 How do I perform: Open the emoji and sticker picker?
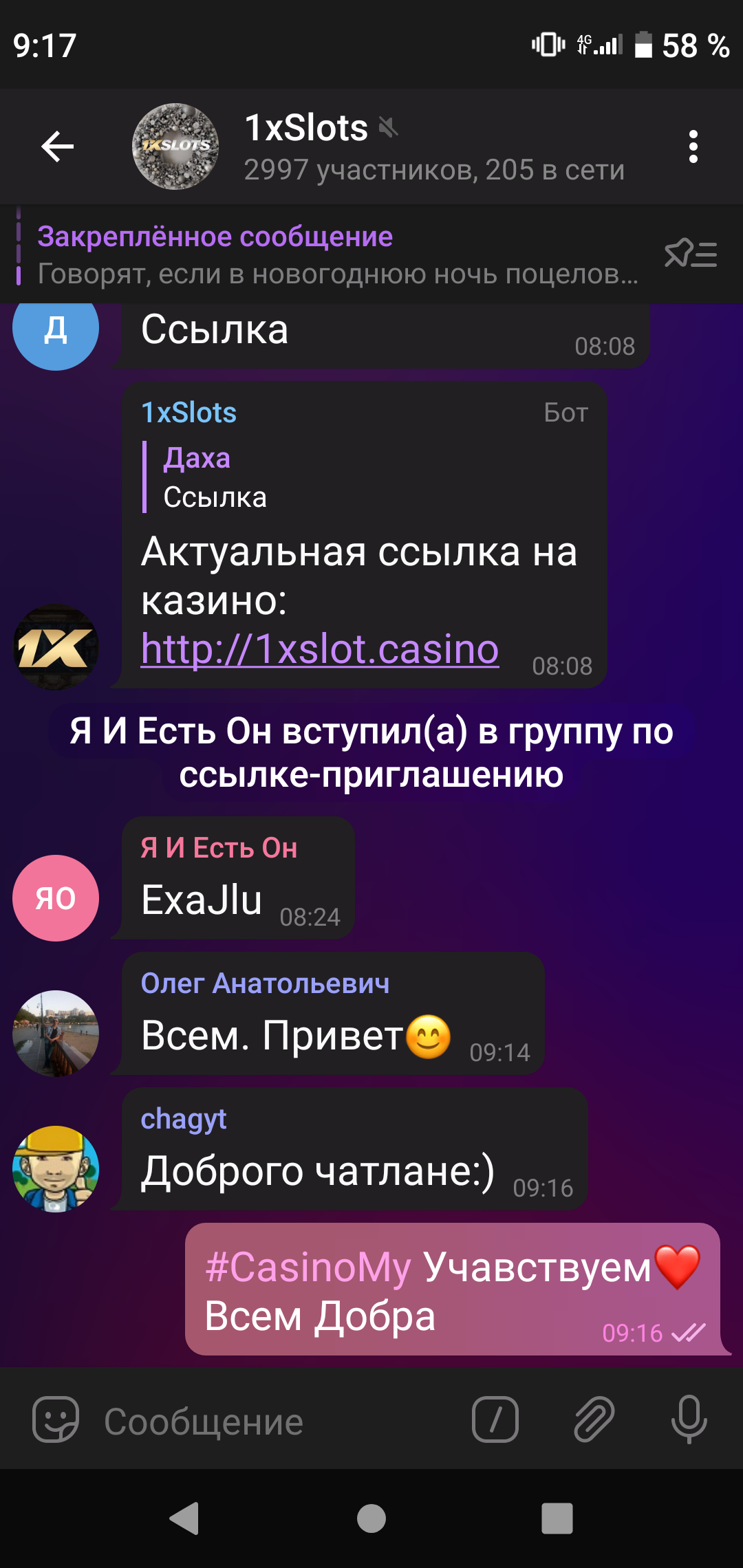[x=56, y=1419]
